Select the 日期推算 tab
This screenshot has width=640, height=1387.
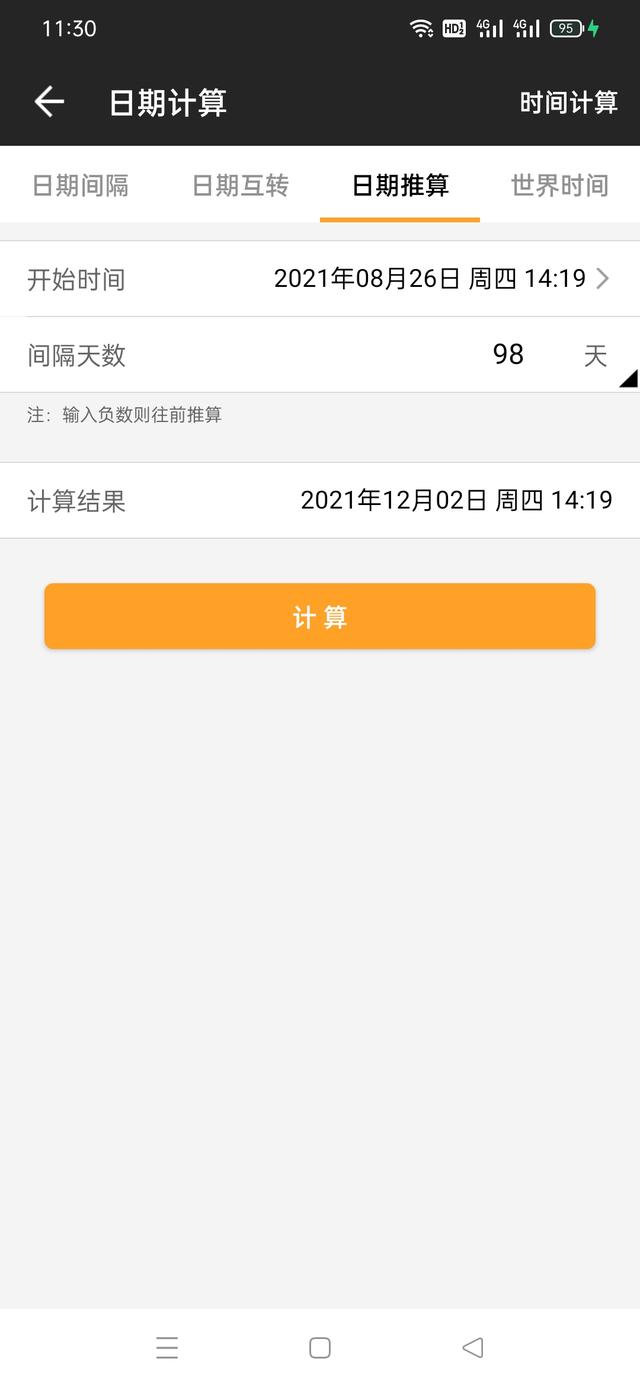pos(400,185)
